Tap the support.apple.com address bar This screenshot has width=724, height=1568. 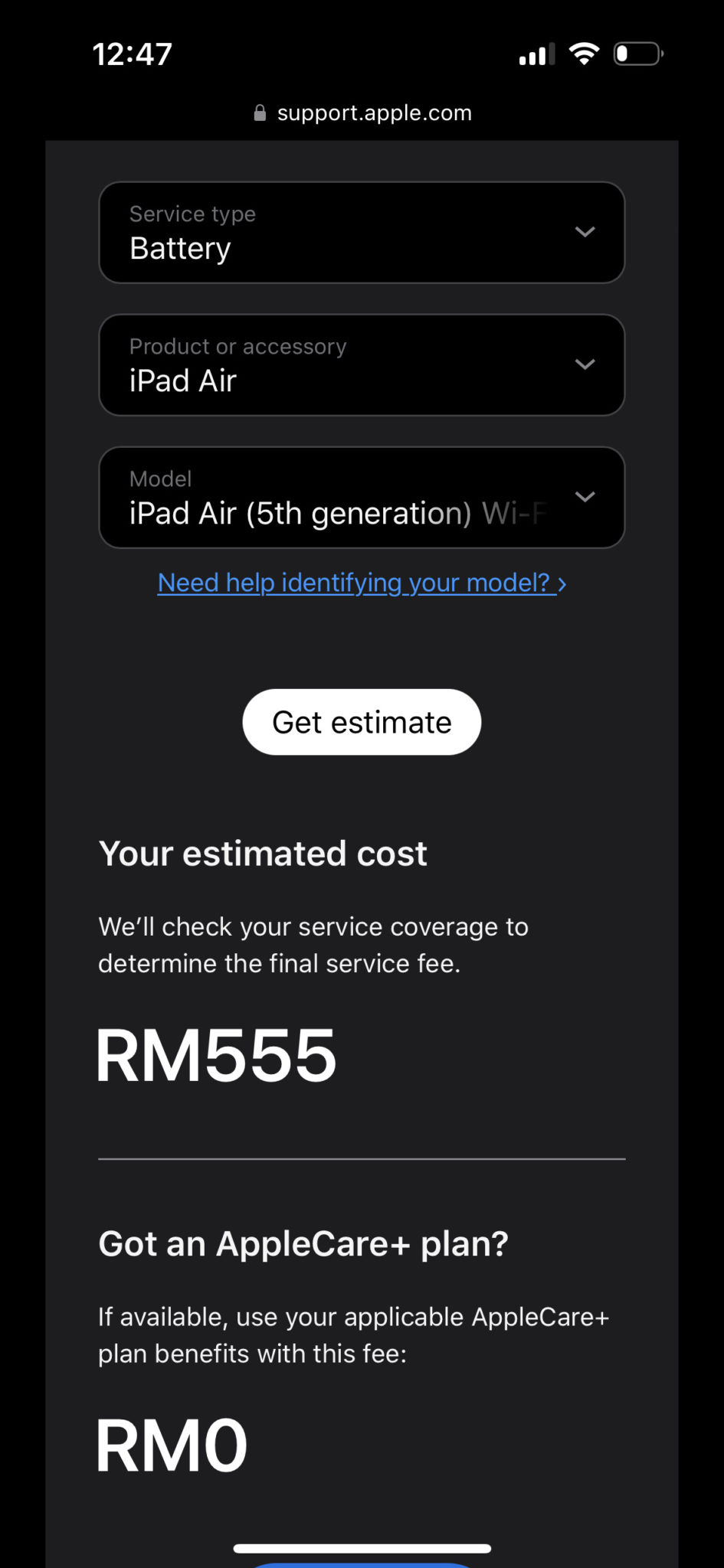click(x=362, y=113)
